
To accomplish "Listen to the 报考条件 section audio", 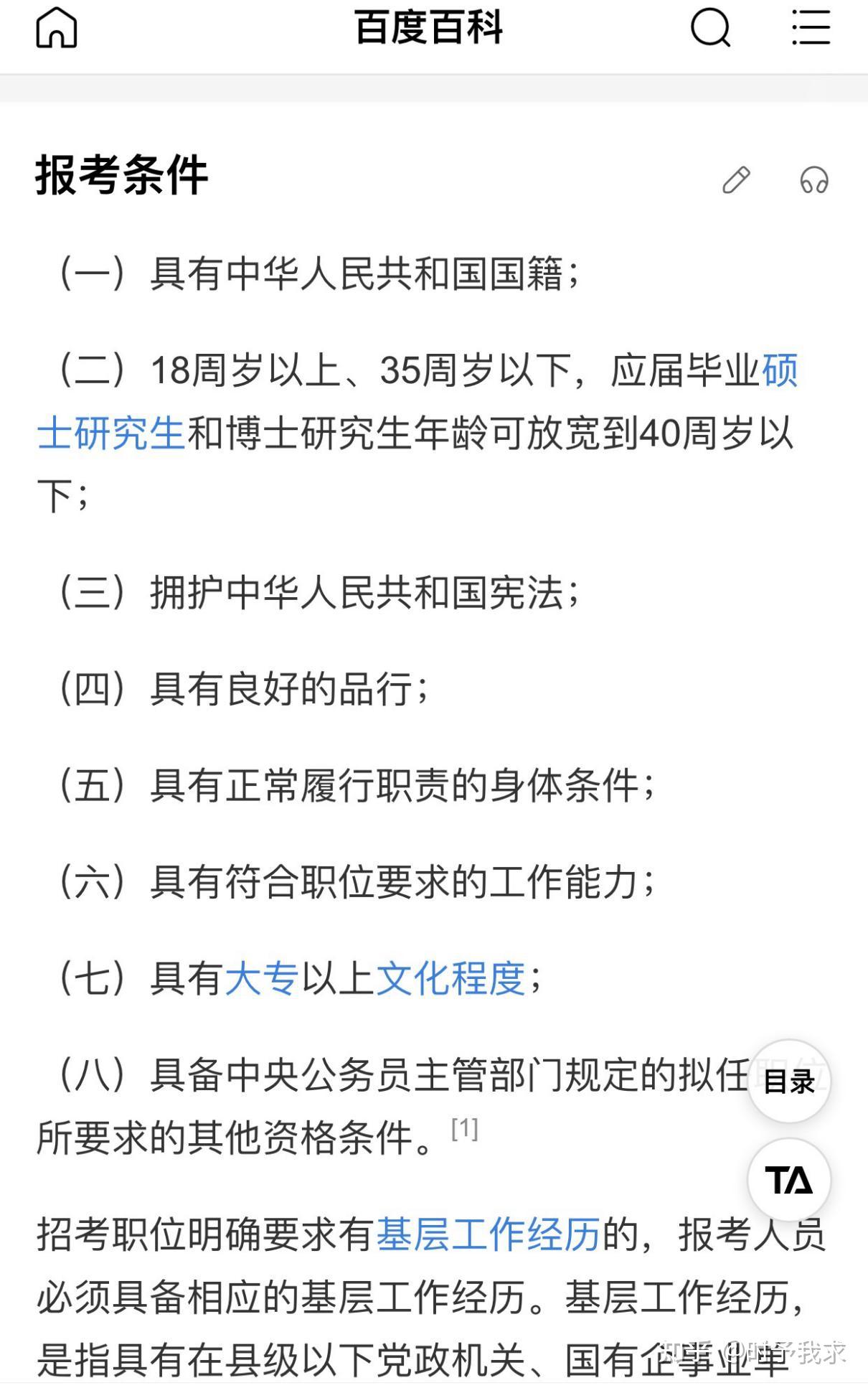I will [x=814, y=180].
